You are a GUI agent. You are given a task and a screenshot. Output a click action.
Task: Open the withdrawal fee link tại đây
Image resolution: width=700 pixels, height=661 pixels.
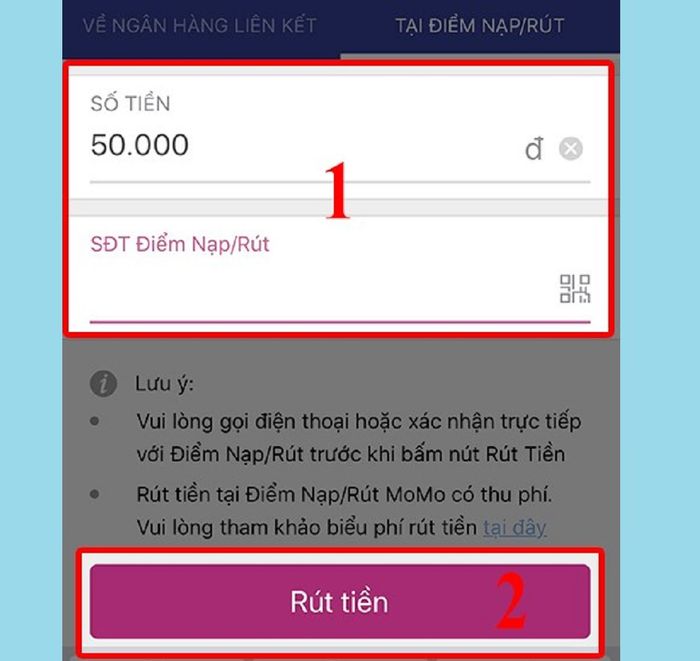pyautogui.click(x=514, y=526)
